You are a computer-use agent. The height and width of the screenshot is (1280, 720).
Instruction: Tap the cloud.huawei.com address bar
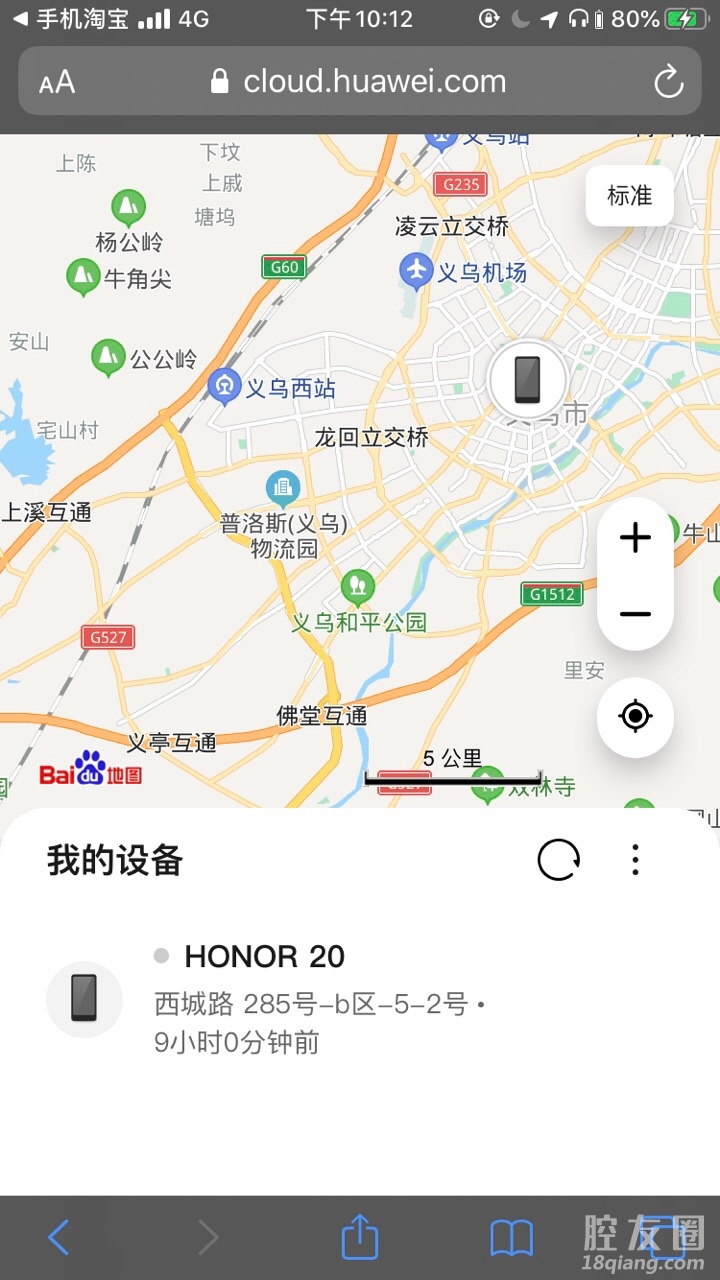point(360,82)
